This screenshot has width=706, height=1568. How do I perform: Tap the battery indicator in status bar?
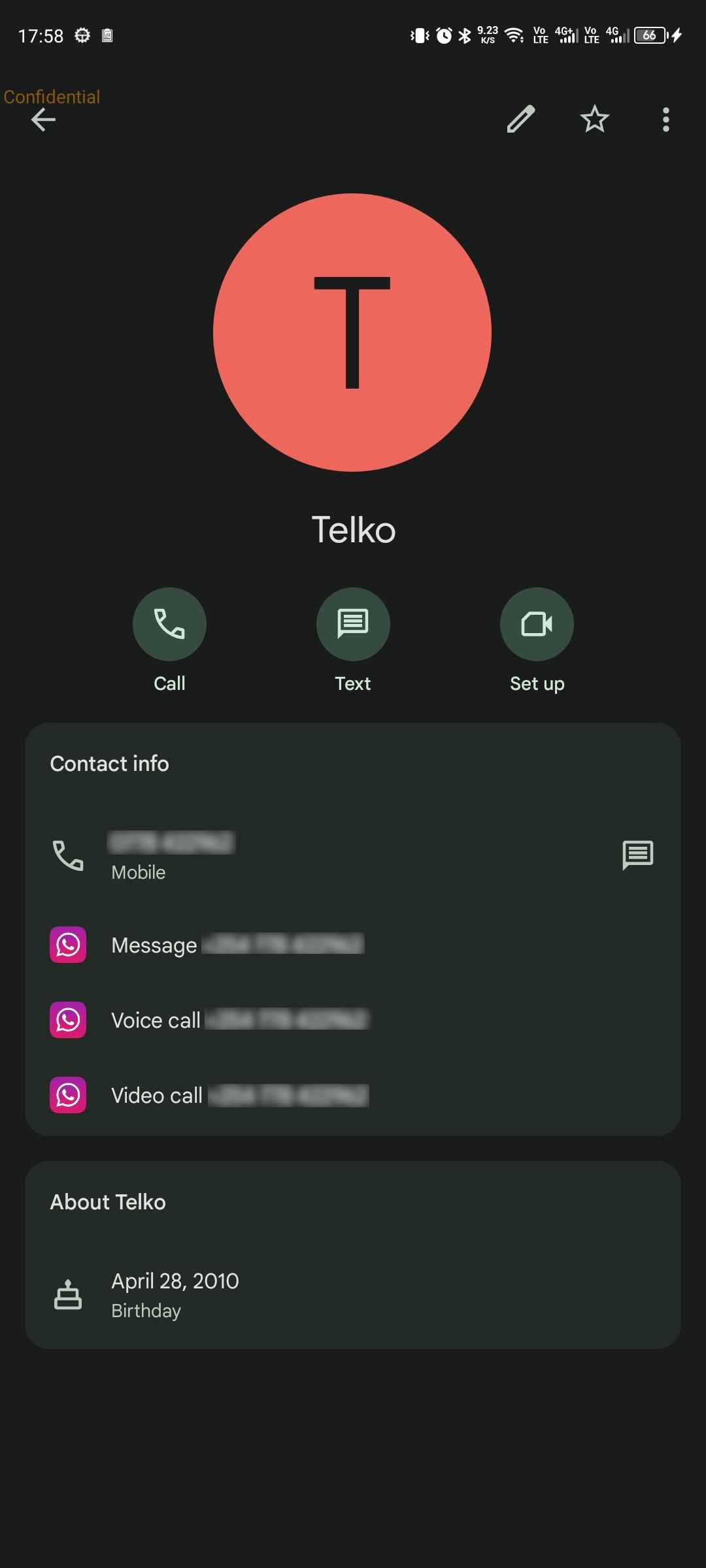[649, 35]
